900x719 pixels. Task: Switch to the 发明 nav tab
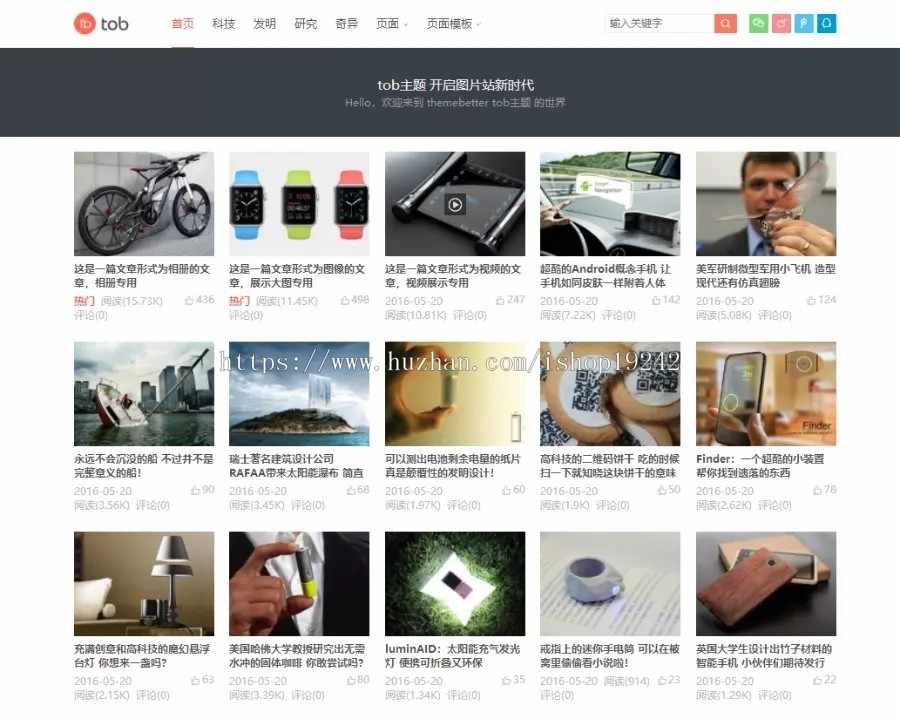[x=264, y=23]
